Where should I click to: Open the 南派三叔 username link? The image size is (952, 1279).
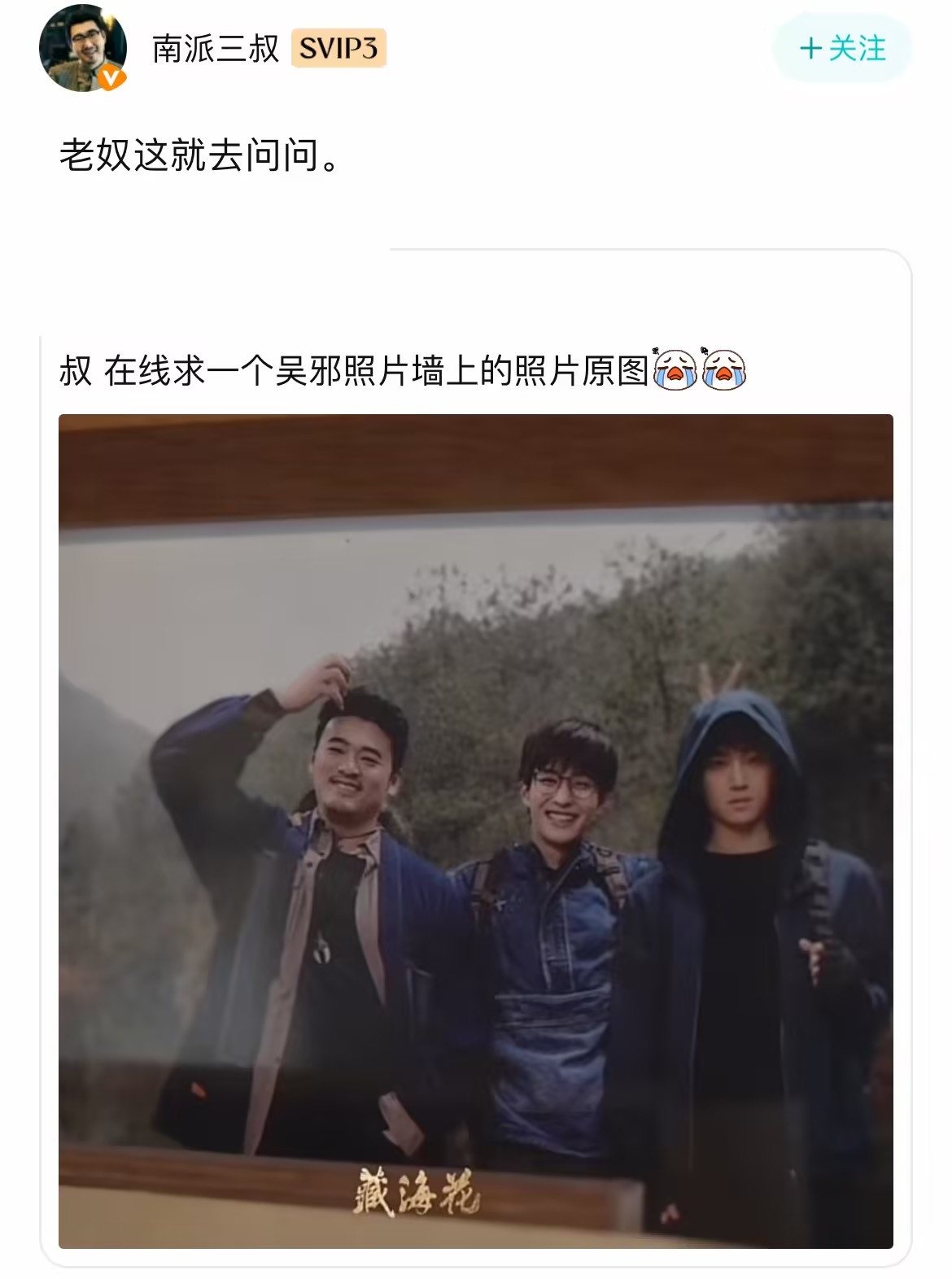click(216, 49)
